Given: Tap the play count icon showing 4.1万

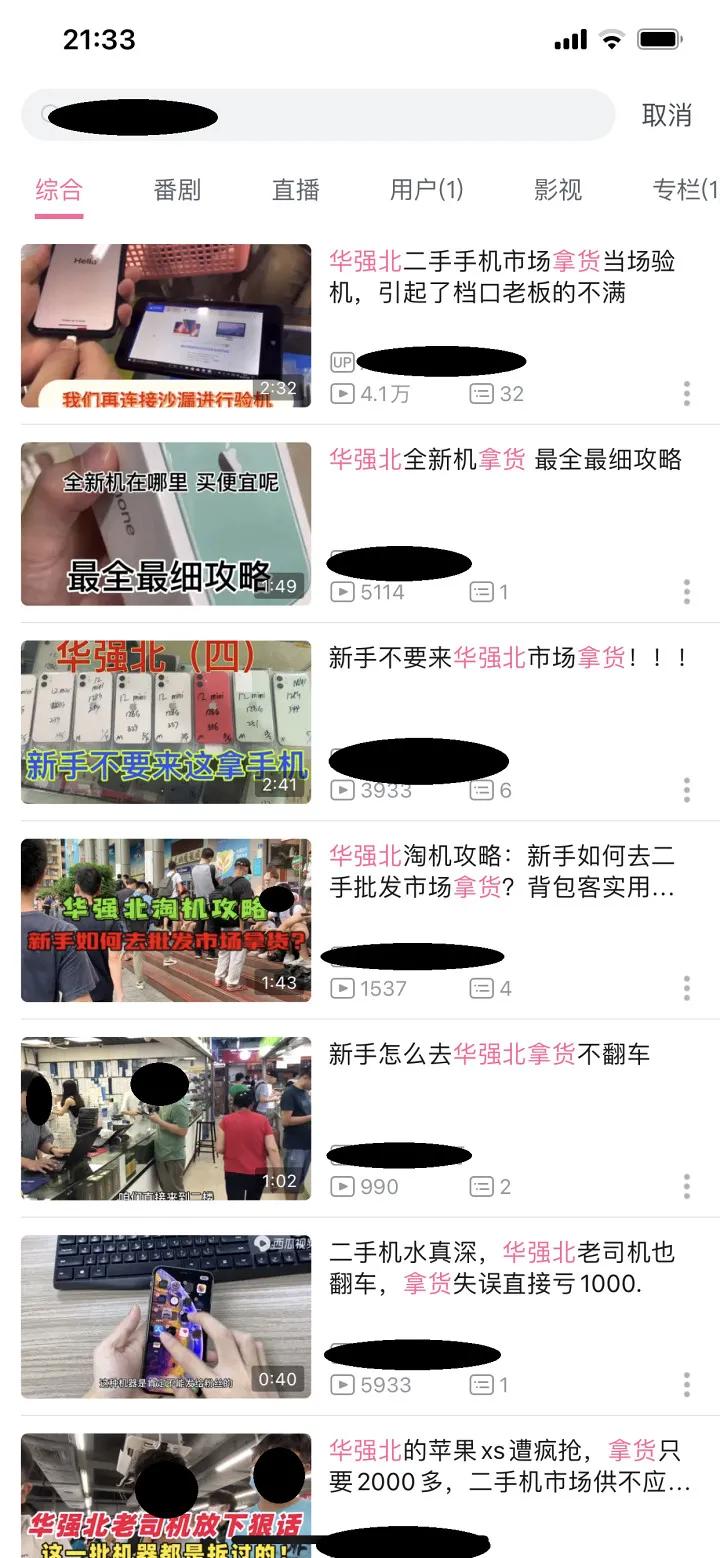Looking at the screenshot, I should (x=342, y=394).
